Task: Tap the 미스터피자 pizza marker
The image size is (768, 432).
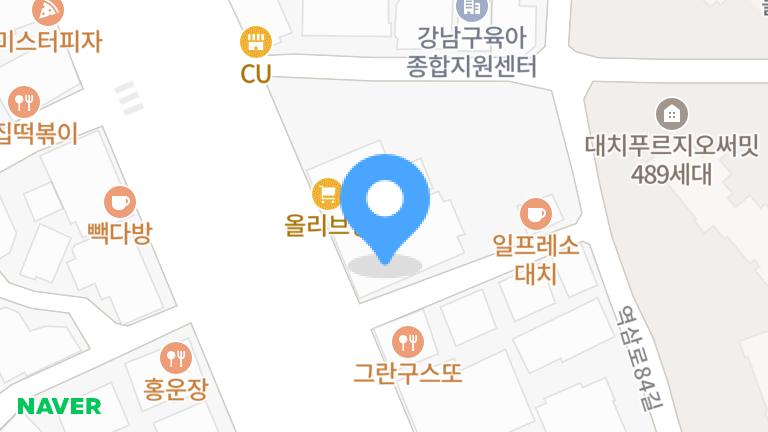Action: coord(45,12)
